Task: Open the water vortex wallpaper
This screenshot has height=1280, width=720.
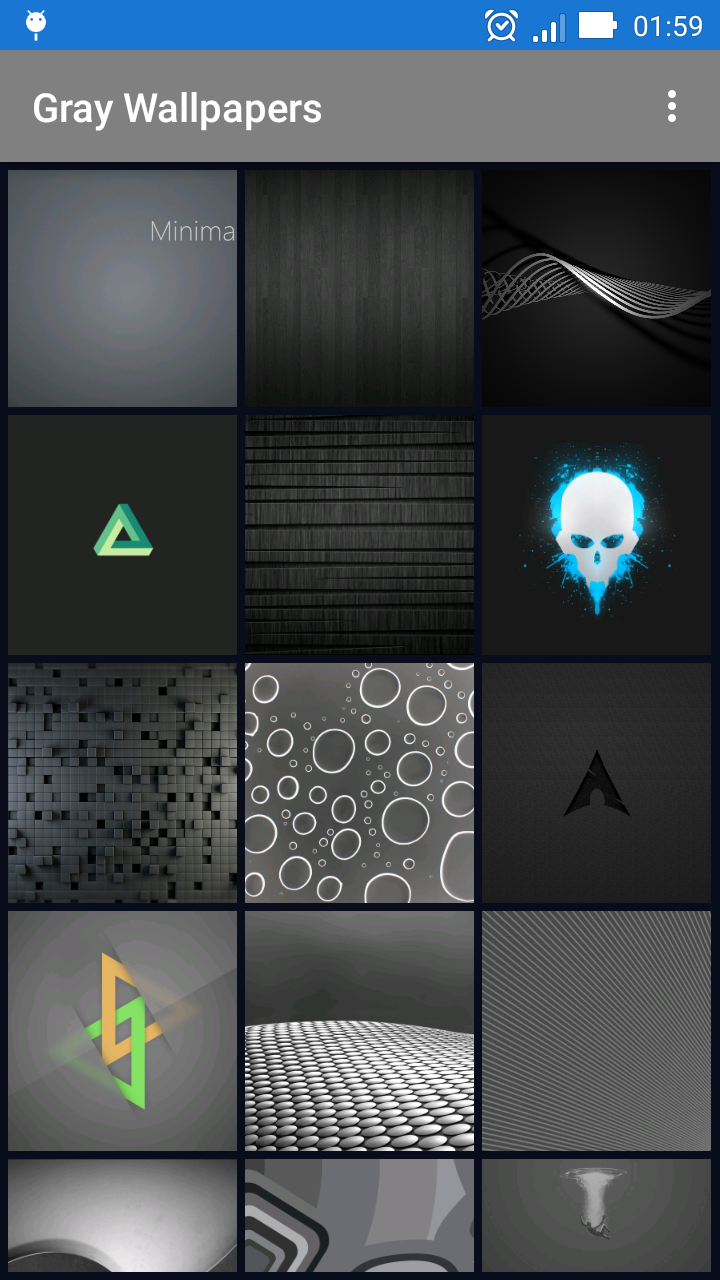Action: tap(596, 1216)
